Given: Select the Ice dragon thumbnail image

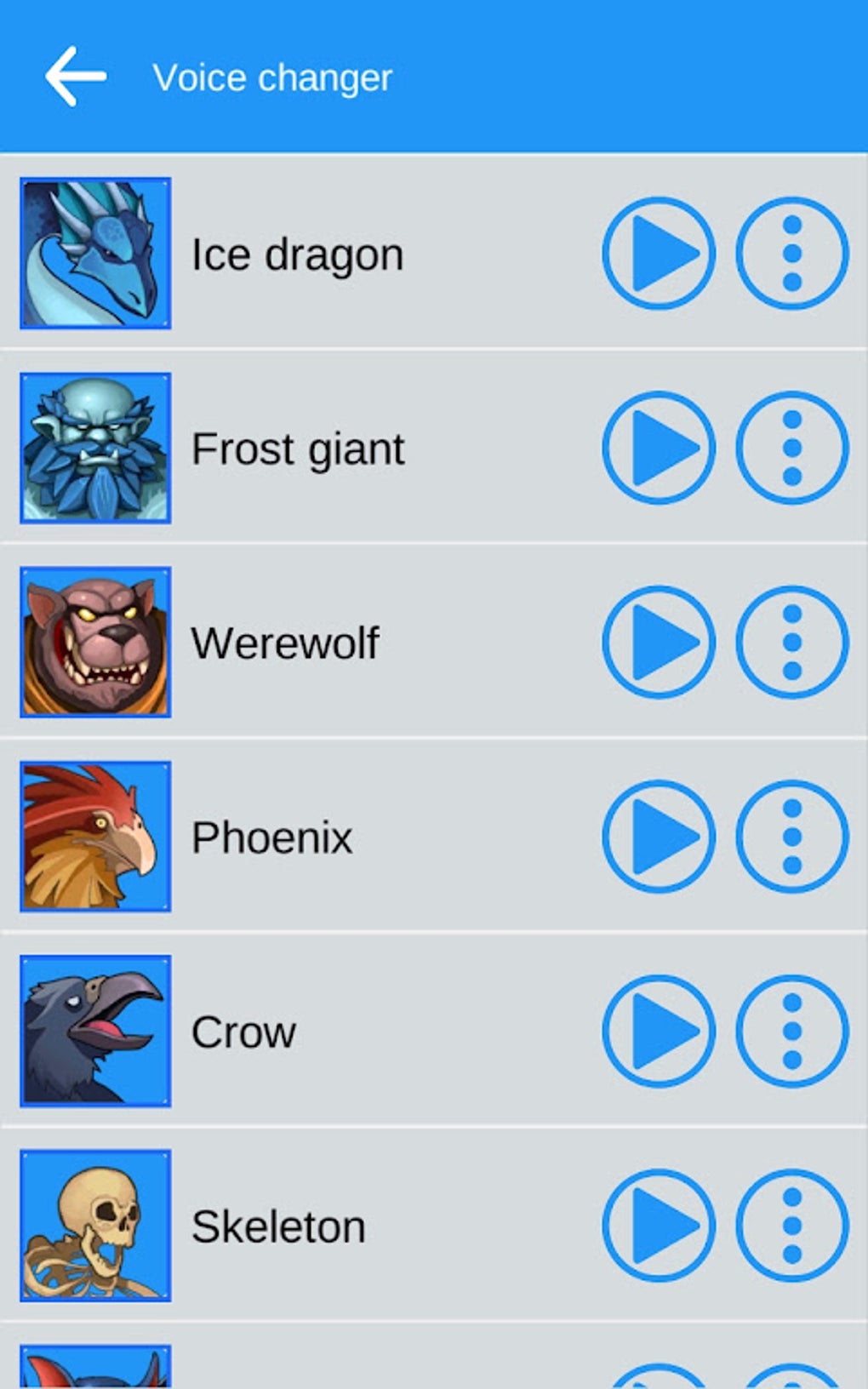Looking at the screenshot, I should click(x=96, y=253).
